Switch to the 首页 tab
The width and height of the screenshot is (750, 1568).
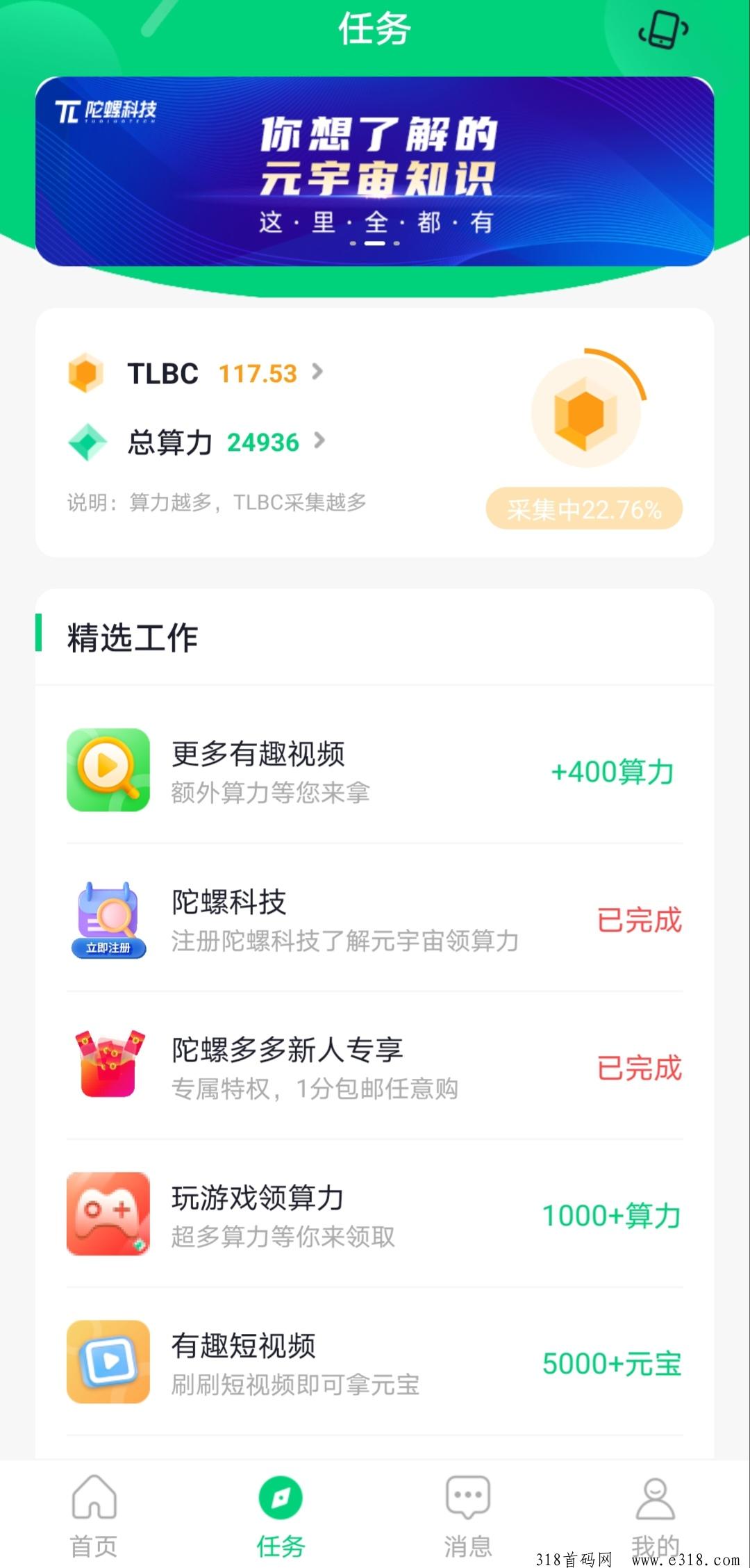tap(92, 1515)
